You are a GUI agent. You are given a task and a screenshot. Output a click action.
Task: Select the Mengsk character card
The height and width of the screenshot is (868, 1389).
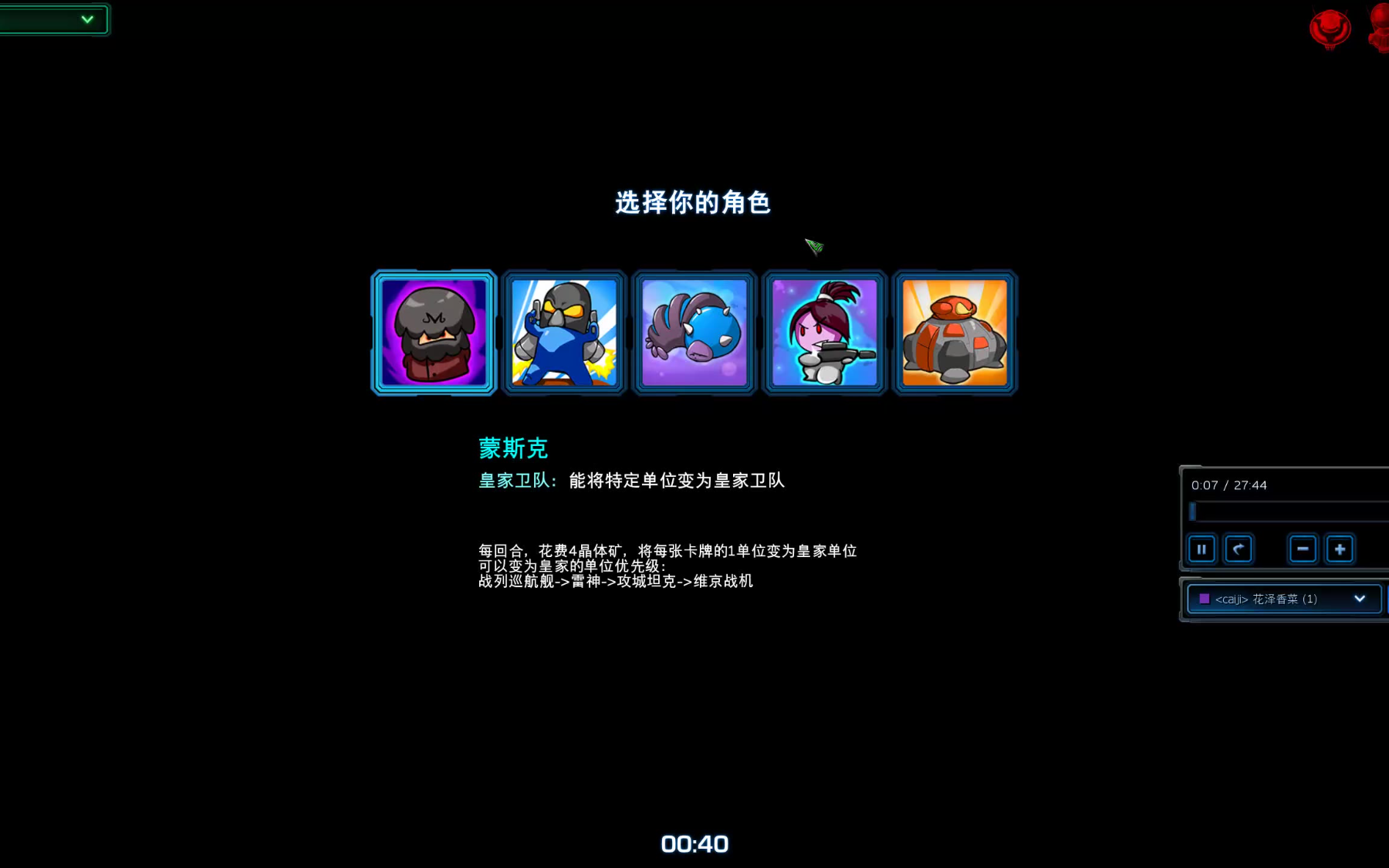click(434, 333)
